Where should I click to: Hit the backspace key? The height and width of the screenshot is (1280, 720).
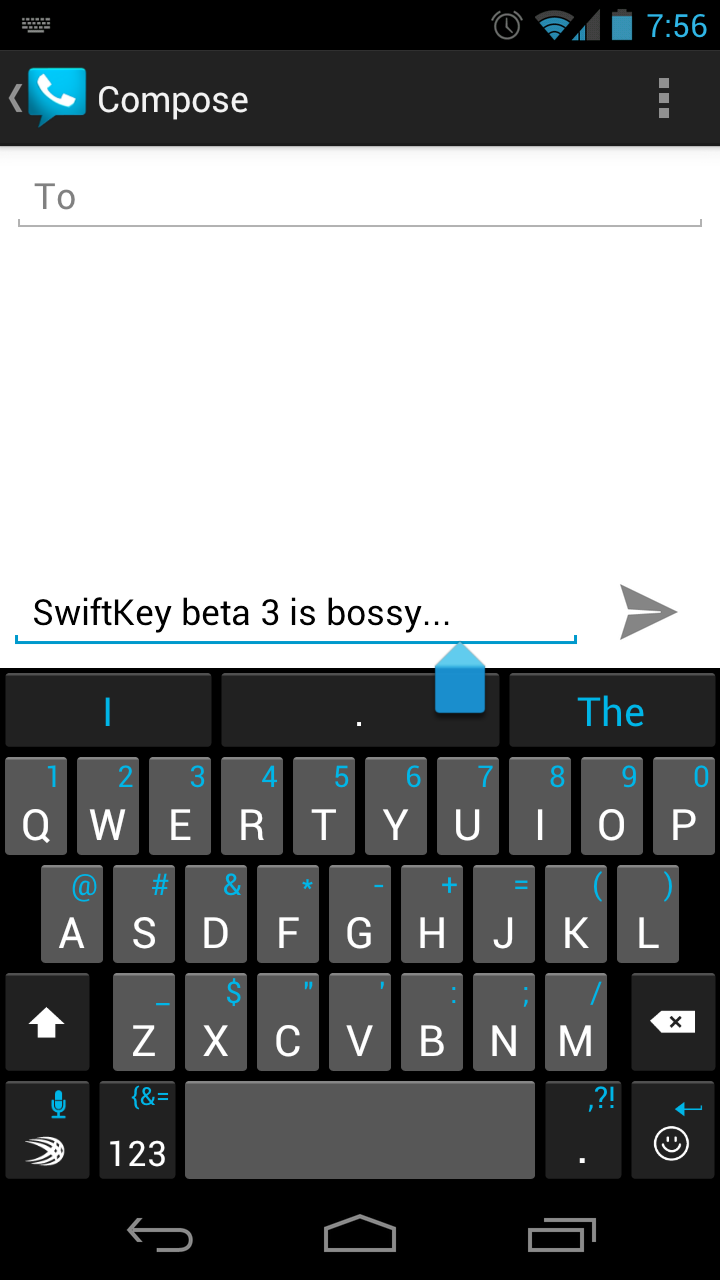pyautogui.click(x=672, y=1022)
